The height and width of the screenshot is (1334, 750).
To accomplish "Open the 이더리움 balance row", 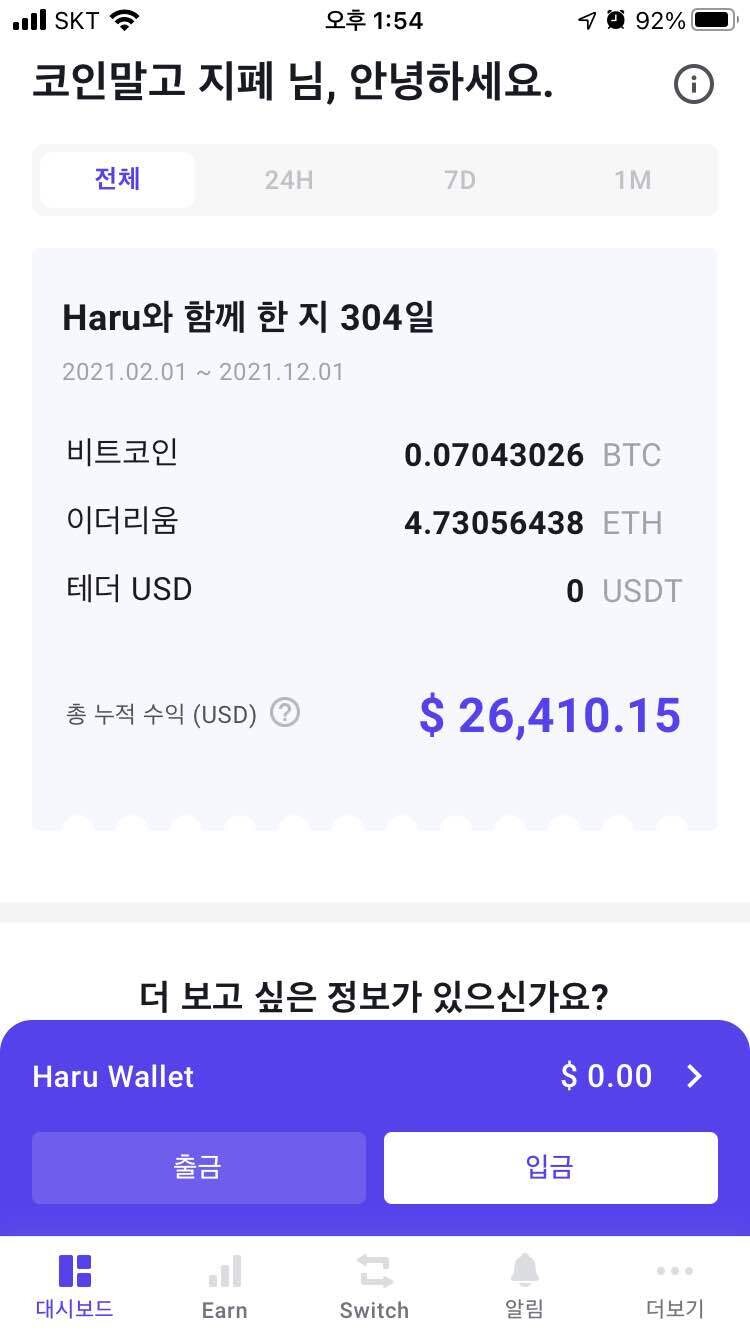I will click(375, 522).
